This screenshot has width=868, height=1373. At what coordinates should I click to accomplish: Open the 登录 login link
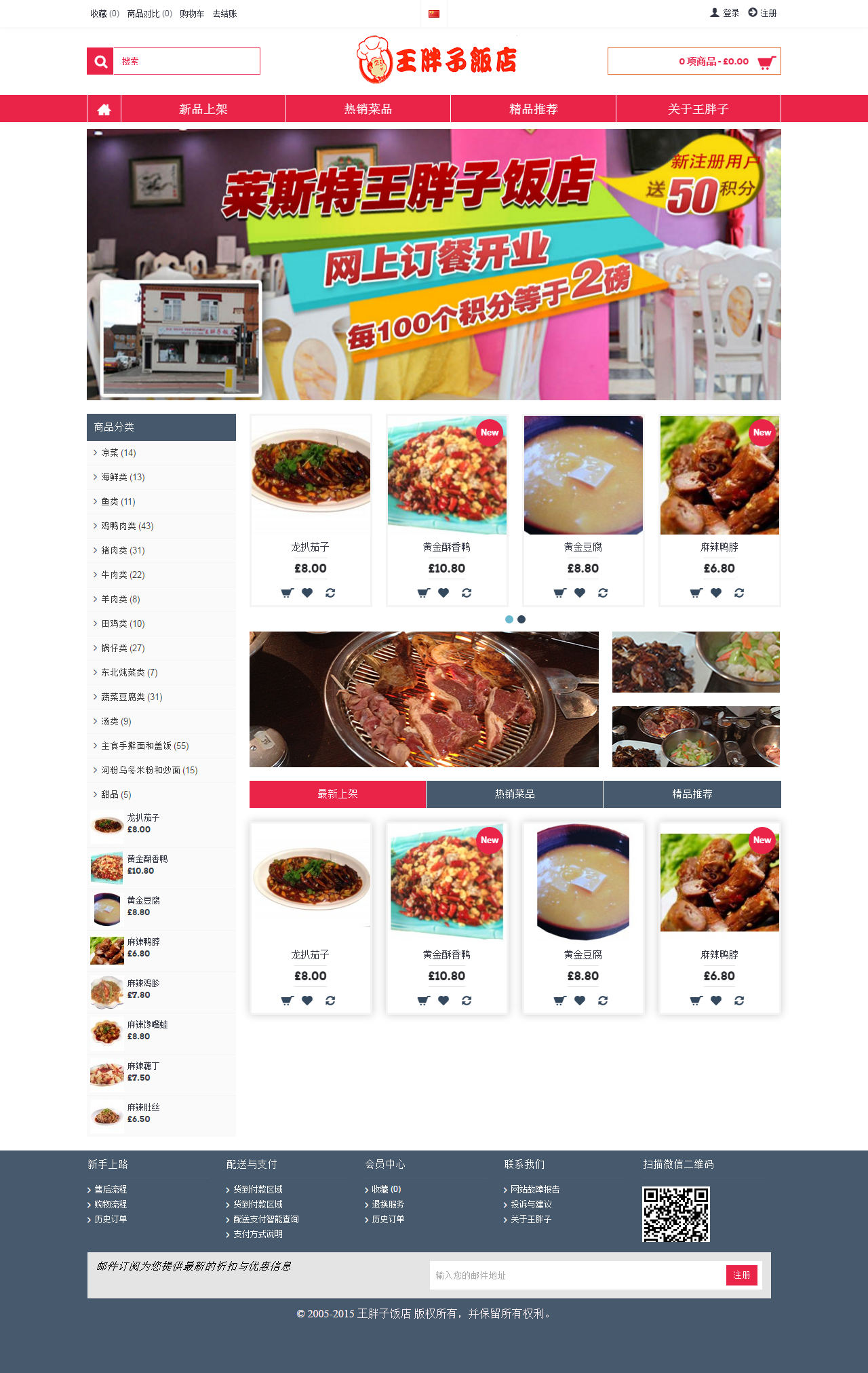coord(725,13)
